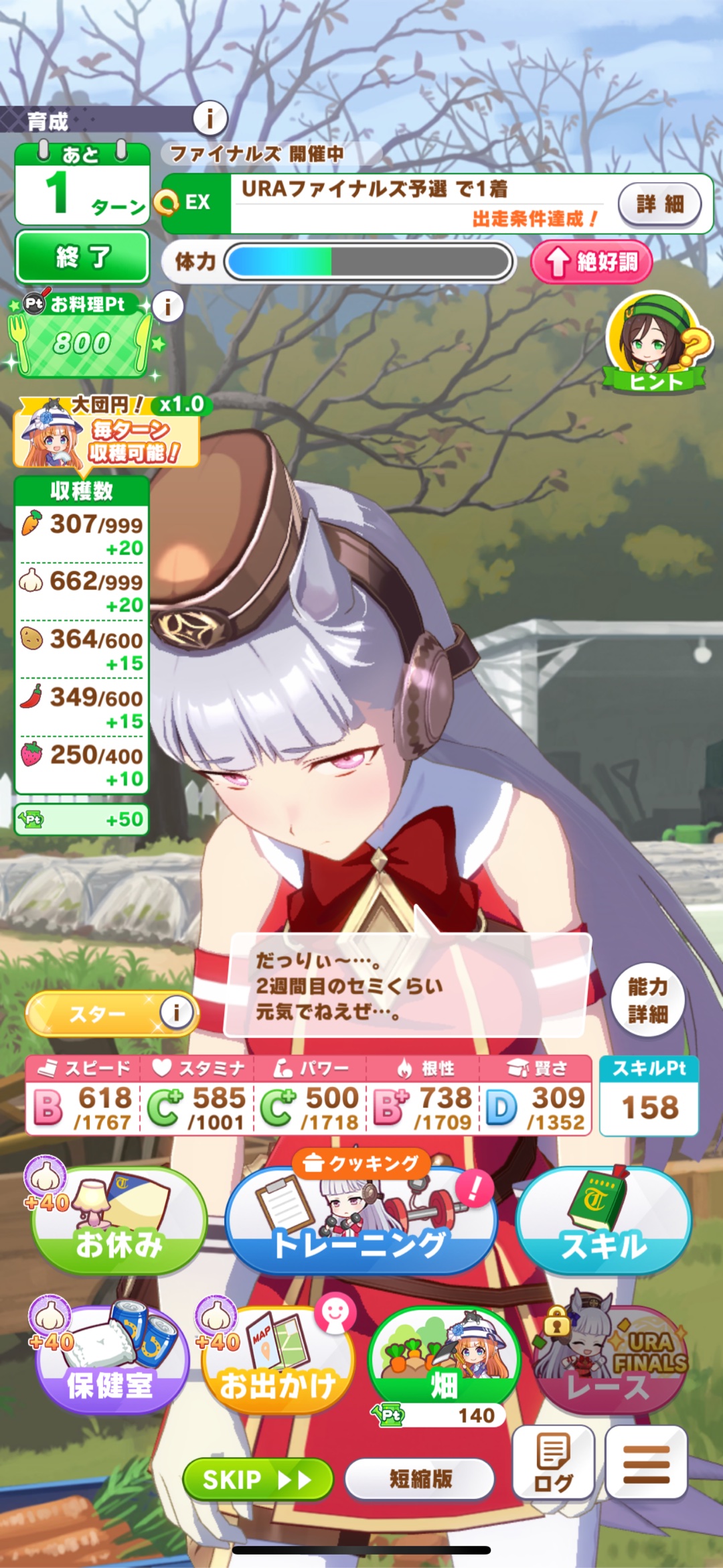
Task: Tap the locked レース URA FINALS button
Action: pyautogui.click(x=611, y=1361)
